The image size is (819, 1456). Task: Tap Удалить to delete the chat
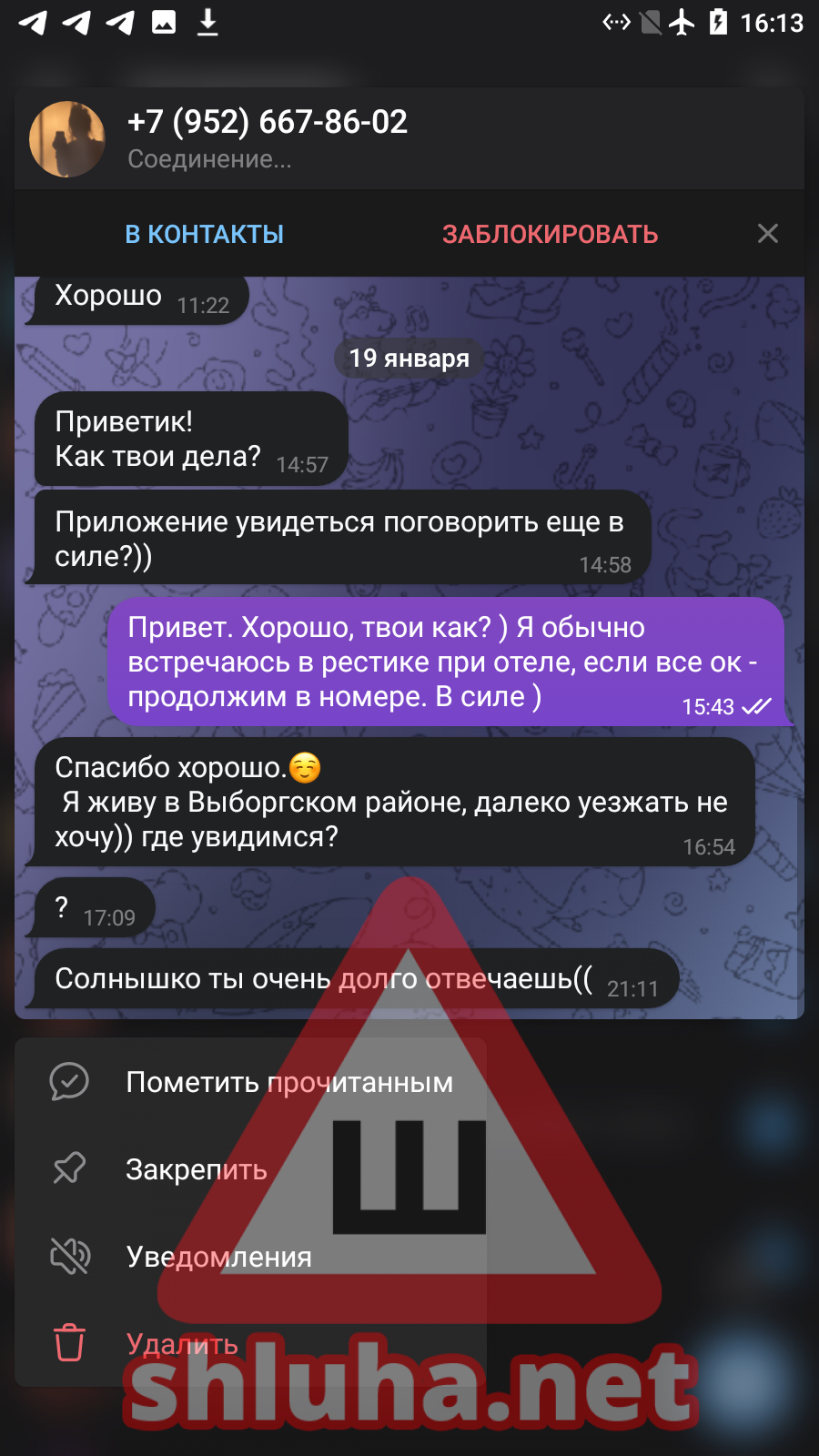pyautogui.click(x=250, y=1343)
